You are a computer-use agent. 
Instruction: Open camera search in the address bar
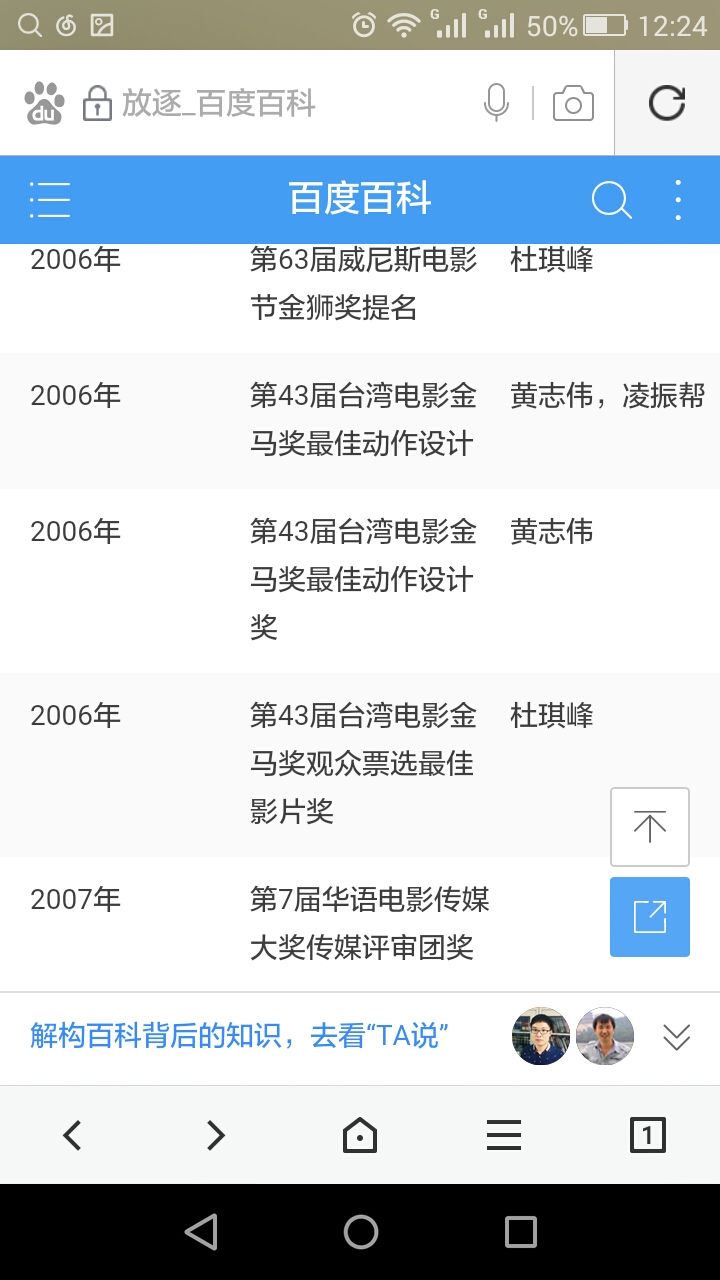pyautogui.click(x=573, y=104)
